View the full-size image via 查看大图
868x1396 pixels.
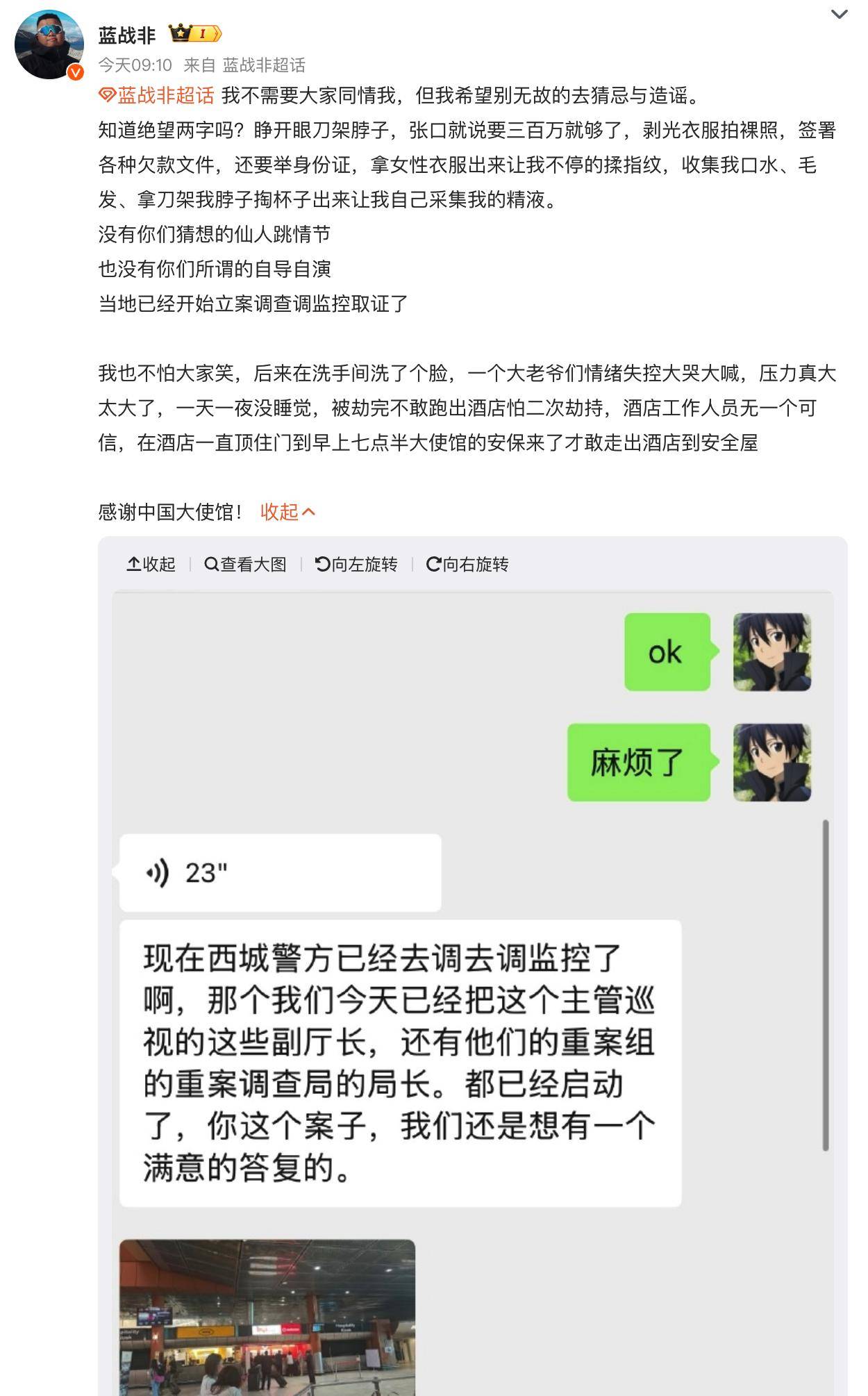tap(245, 564)
